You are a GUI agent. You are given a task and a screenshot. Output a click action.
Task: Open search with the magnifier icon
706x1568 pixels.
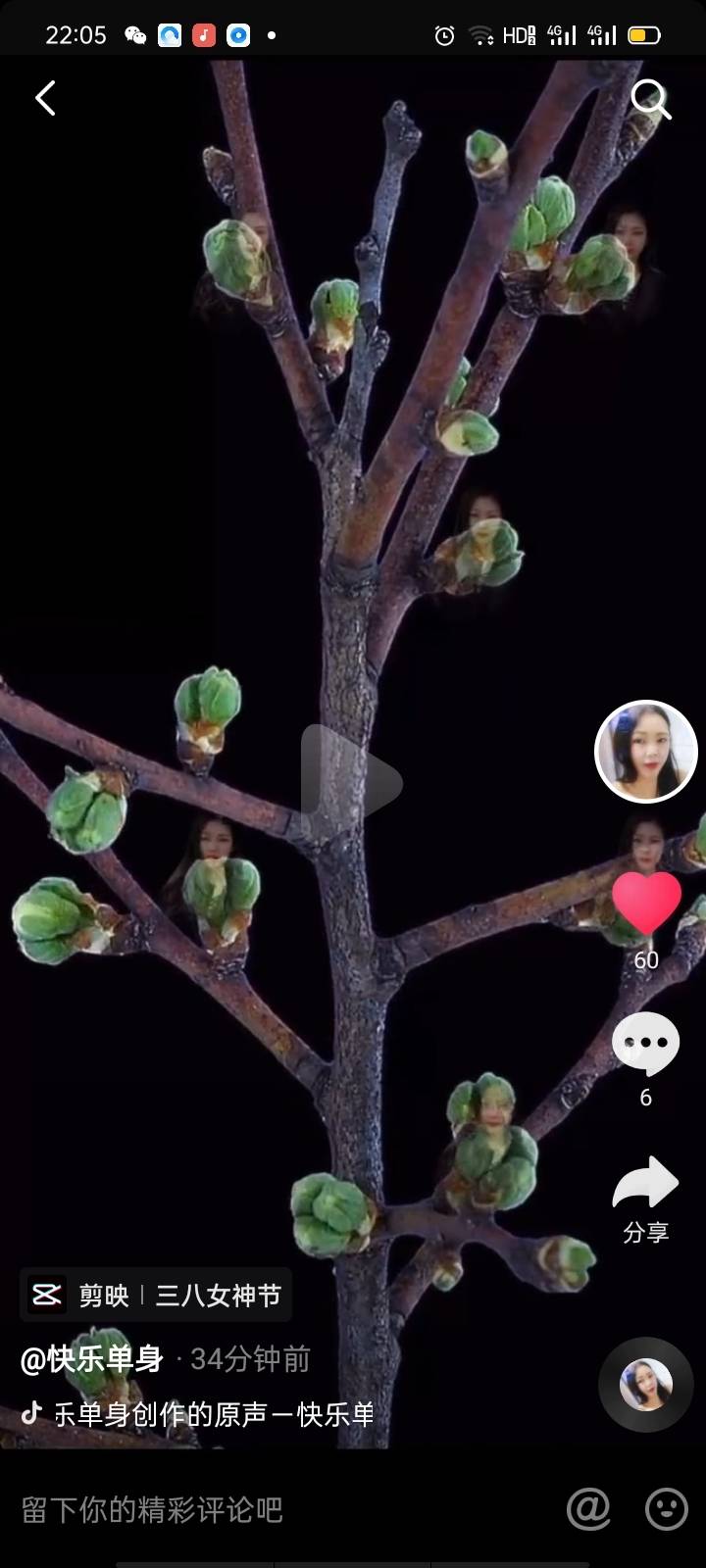649,98
